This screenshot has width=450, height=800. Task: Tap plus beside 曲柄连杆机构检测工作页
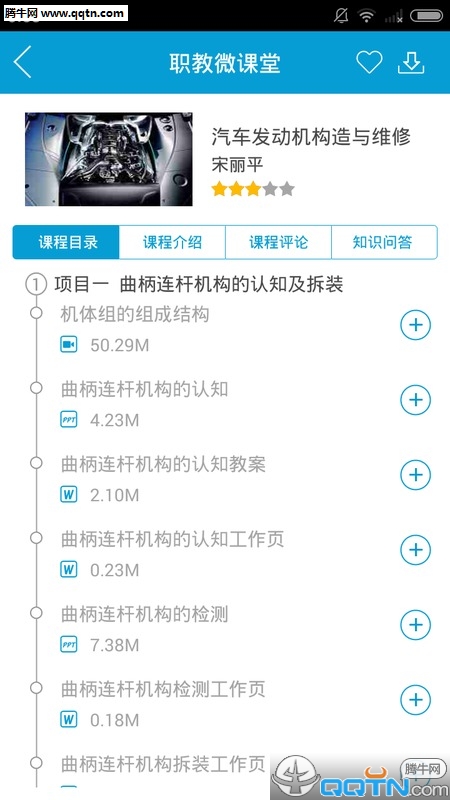(415, 699)
